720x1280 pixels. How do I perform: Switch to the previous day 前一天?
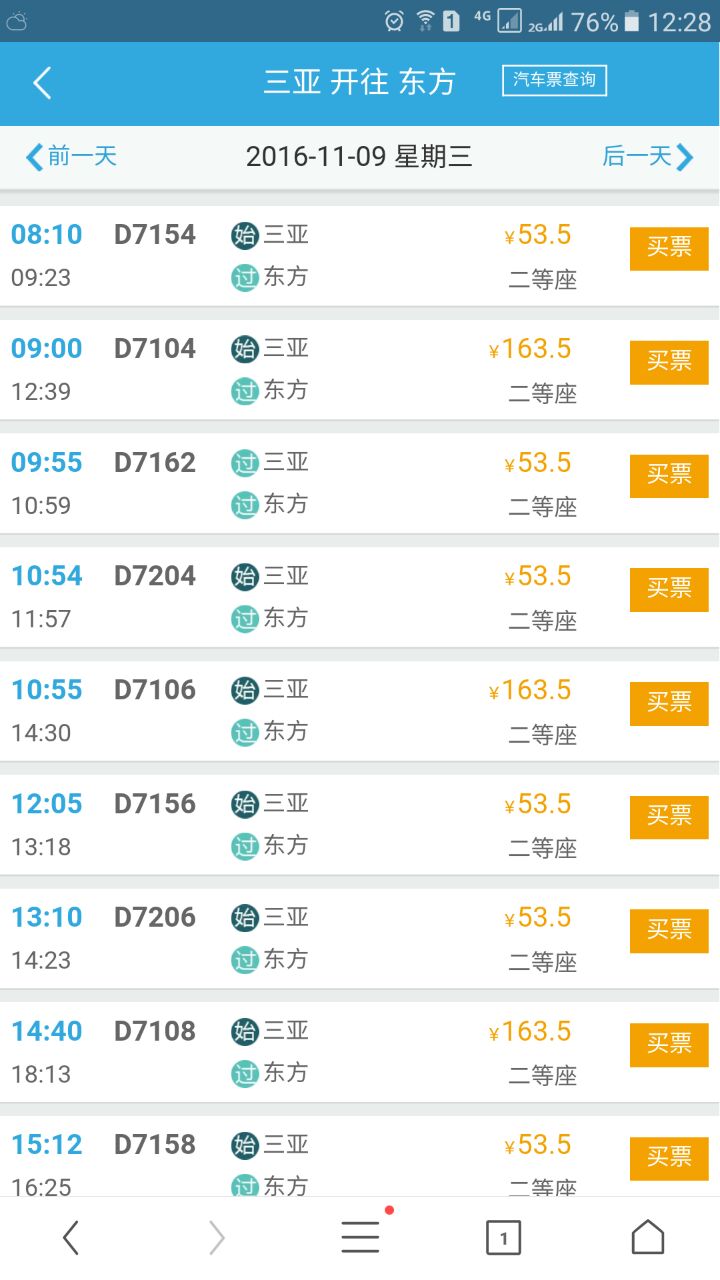point(70,157)
